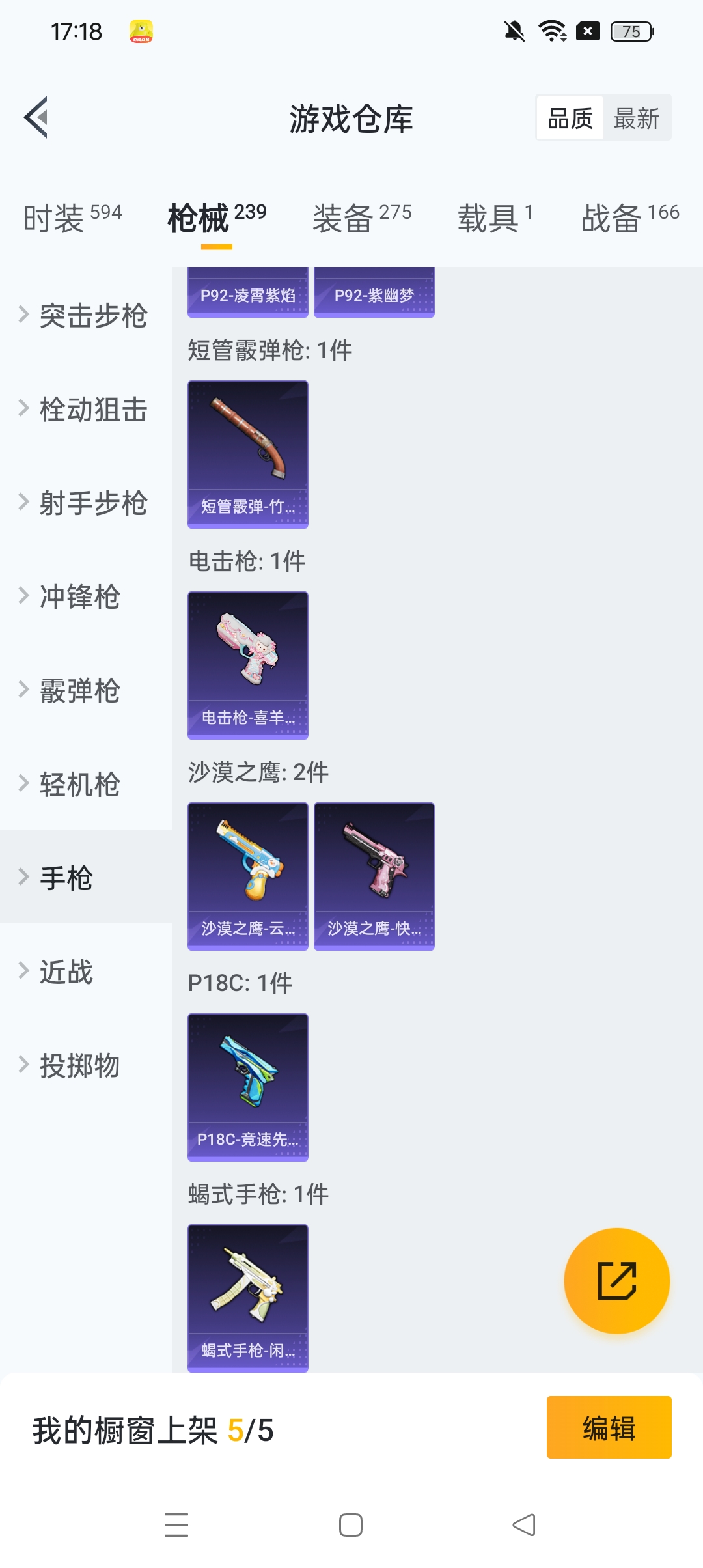The height and width of the screenshot is (1568, 703).
Task: Open the pink 沙漠之鹰-快 skin
Action: (x=374, y=876)
